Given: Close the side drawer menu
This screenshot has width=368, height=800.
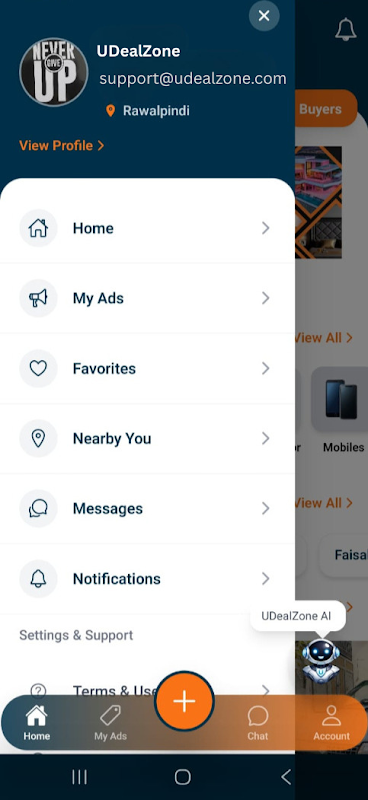Looking at the screenshot, I should (264, 16).
